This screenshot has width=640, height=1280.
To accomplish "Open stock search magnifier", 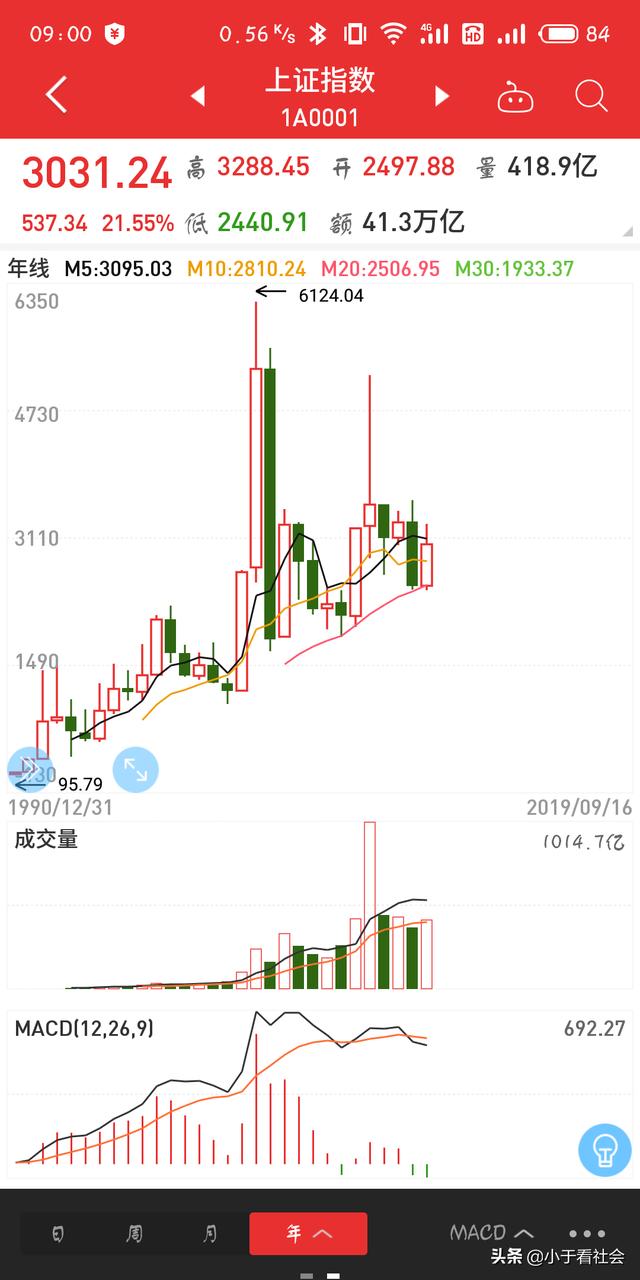I will [x=591, y=96].
